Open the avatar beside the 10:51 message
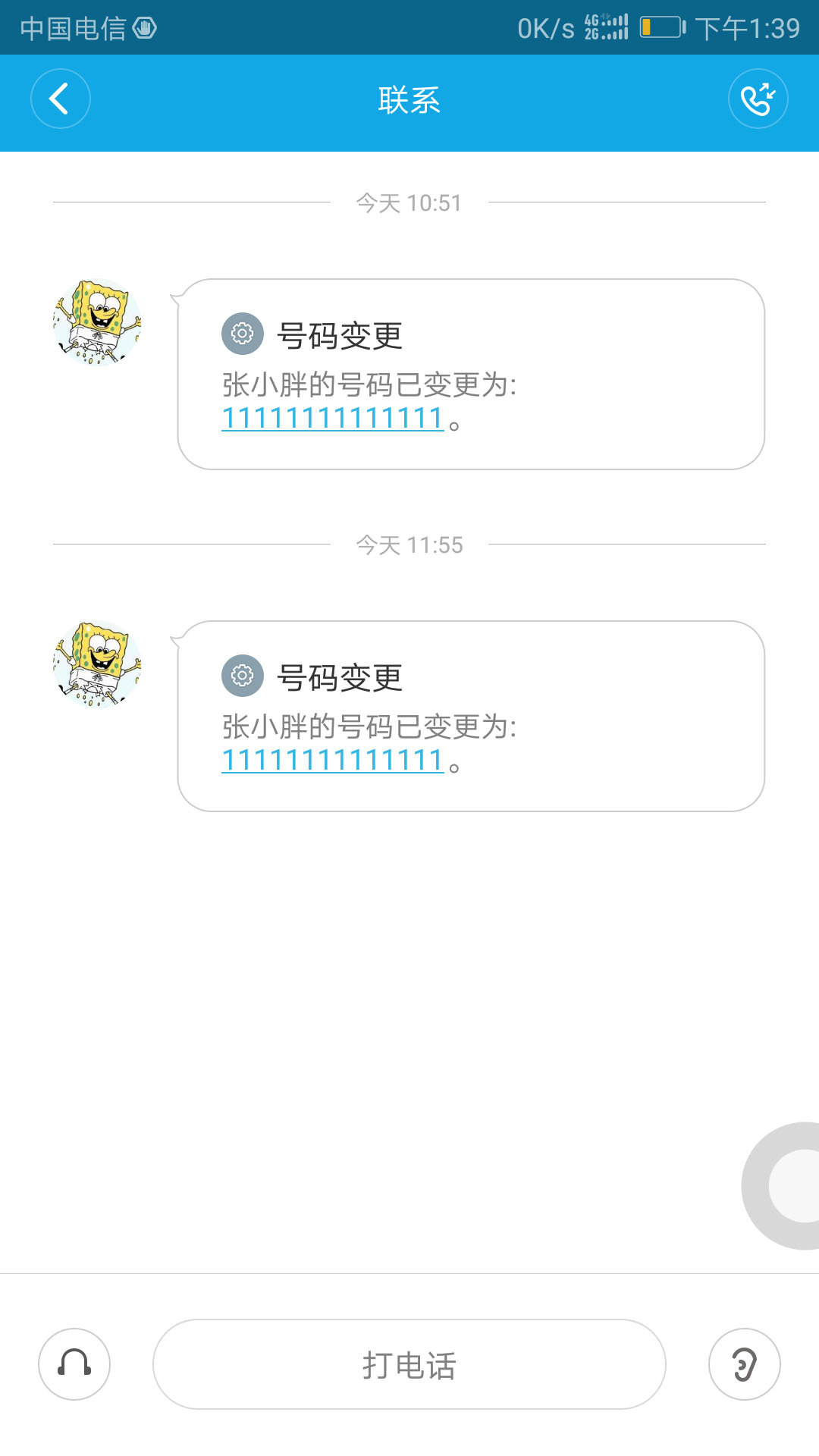Image resolution: width=819 pixels, height=1456 pixels. (97, 323)
